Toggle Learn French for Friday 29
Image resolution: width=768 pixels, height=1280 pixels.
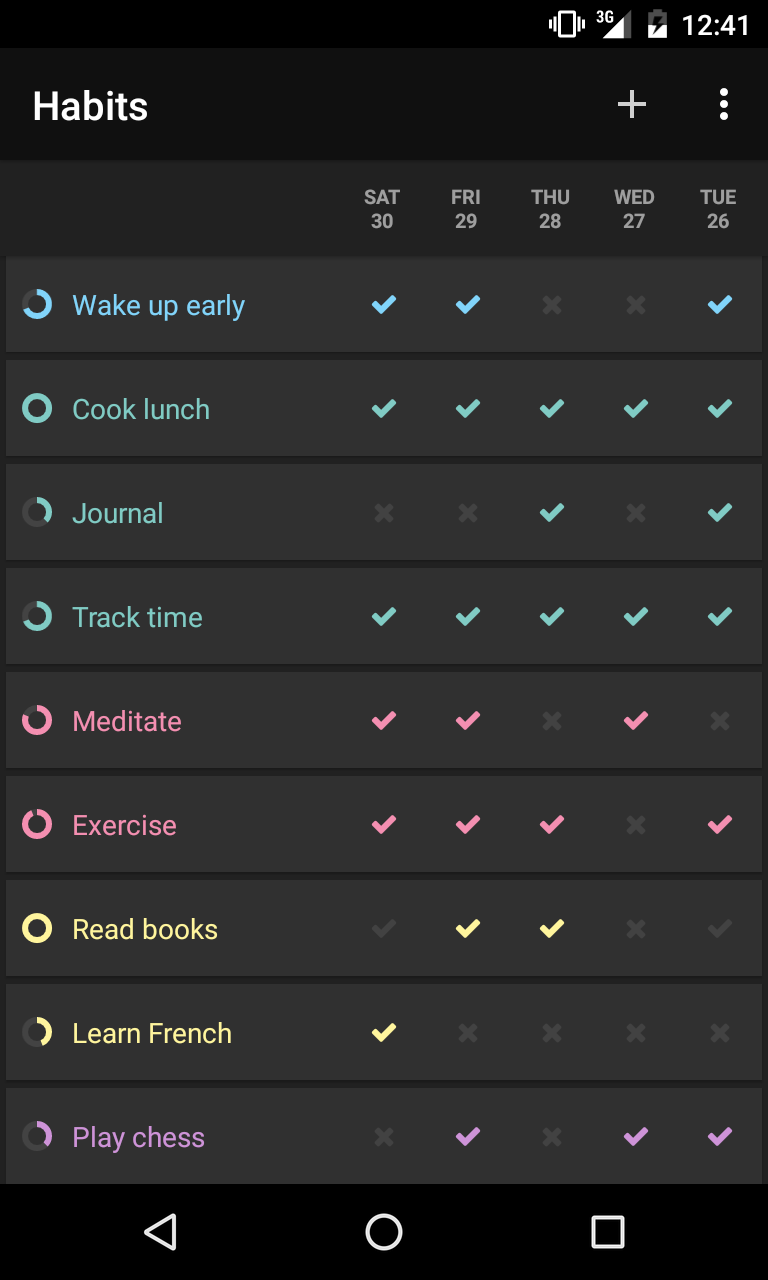click(467, 1033)
